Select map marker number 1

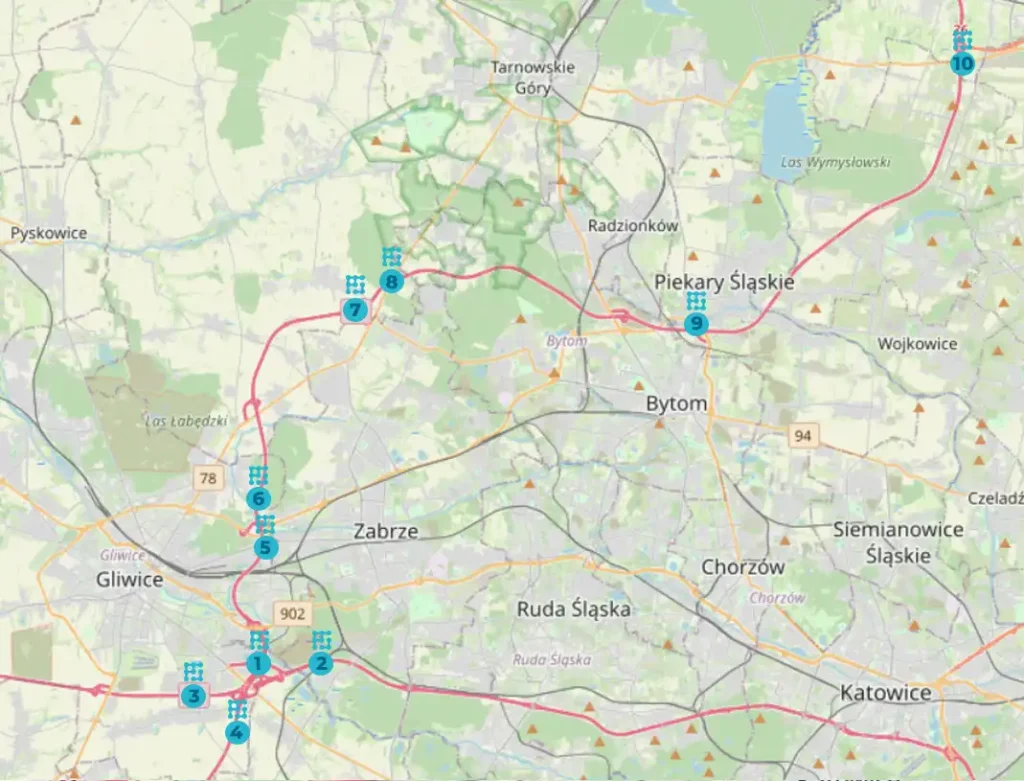pos(258,663)
